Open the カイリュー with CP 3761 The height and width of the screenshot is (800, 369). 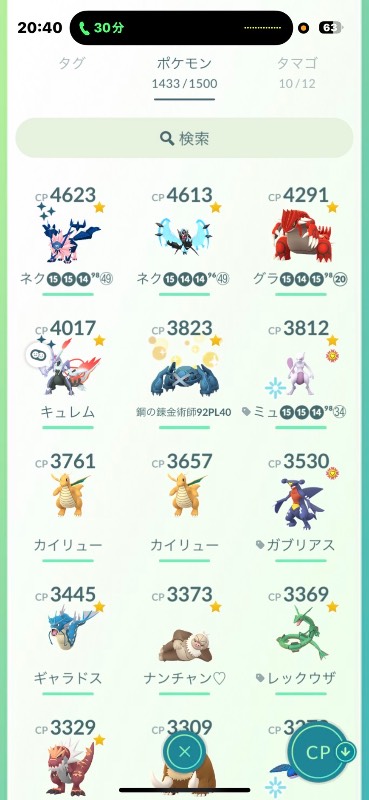(x=68, y=506)
